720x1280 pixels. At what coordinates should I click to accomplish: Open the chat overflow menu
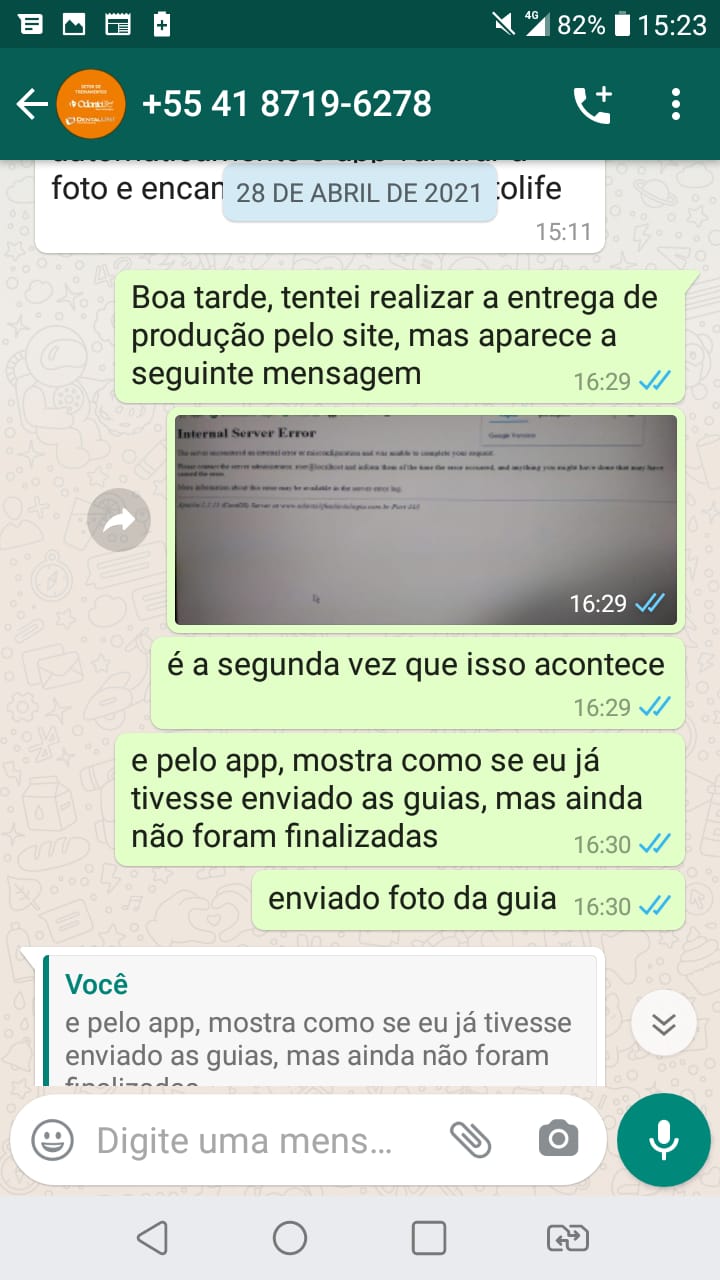(x=676, y=104)
